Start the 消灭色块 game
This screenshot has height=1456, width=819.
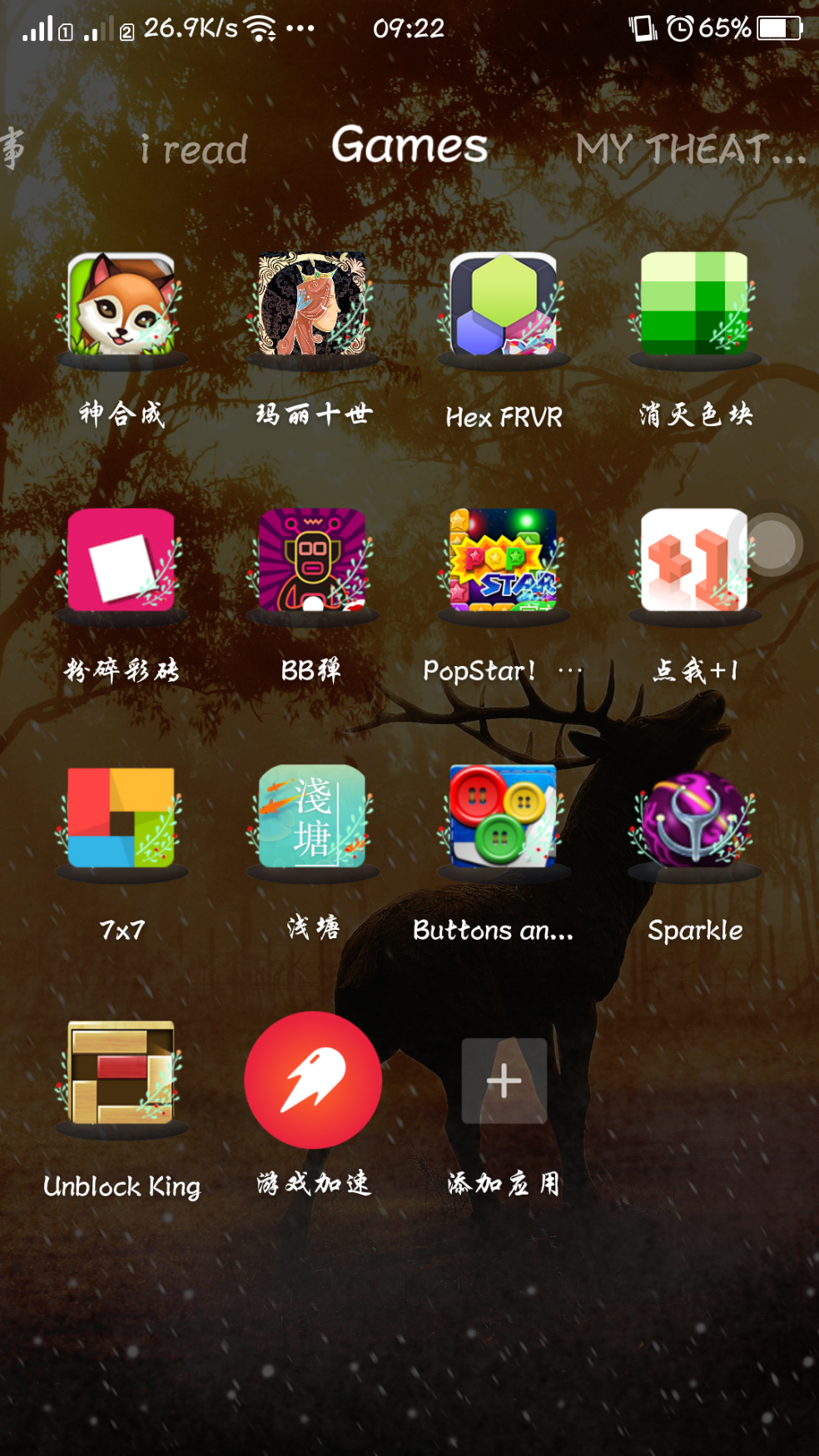point(694,306)
